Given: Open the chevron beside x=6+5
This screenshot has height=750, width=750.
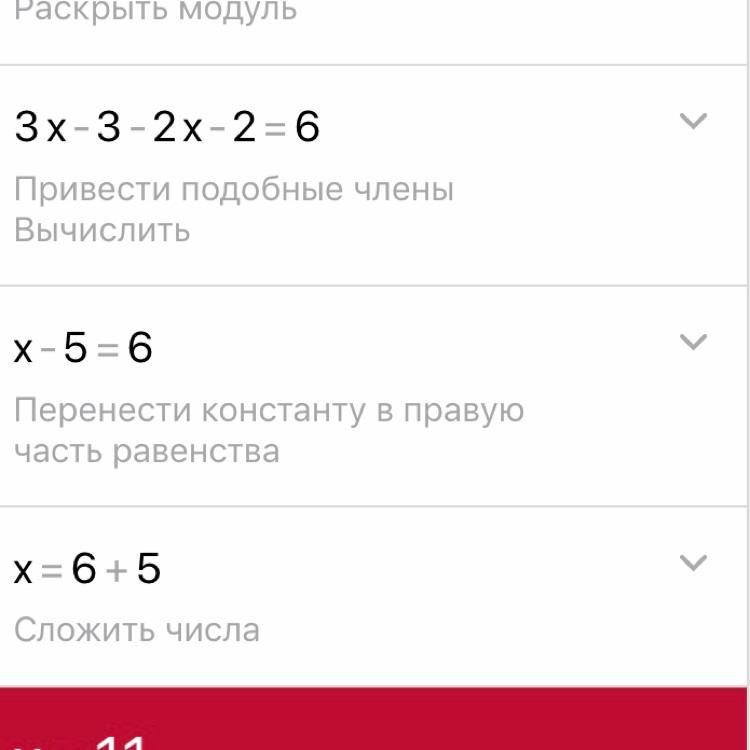Looking at the screenshot, I should tap(693, 563).
